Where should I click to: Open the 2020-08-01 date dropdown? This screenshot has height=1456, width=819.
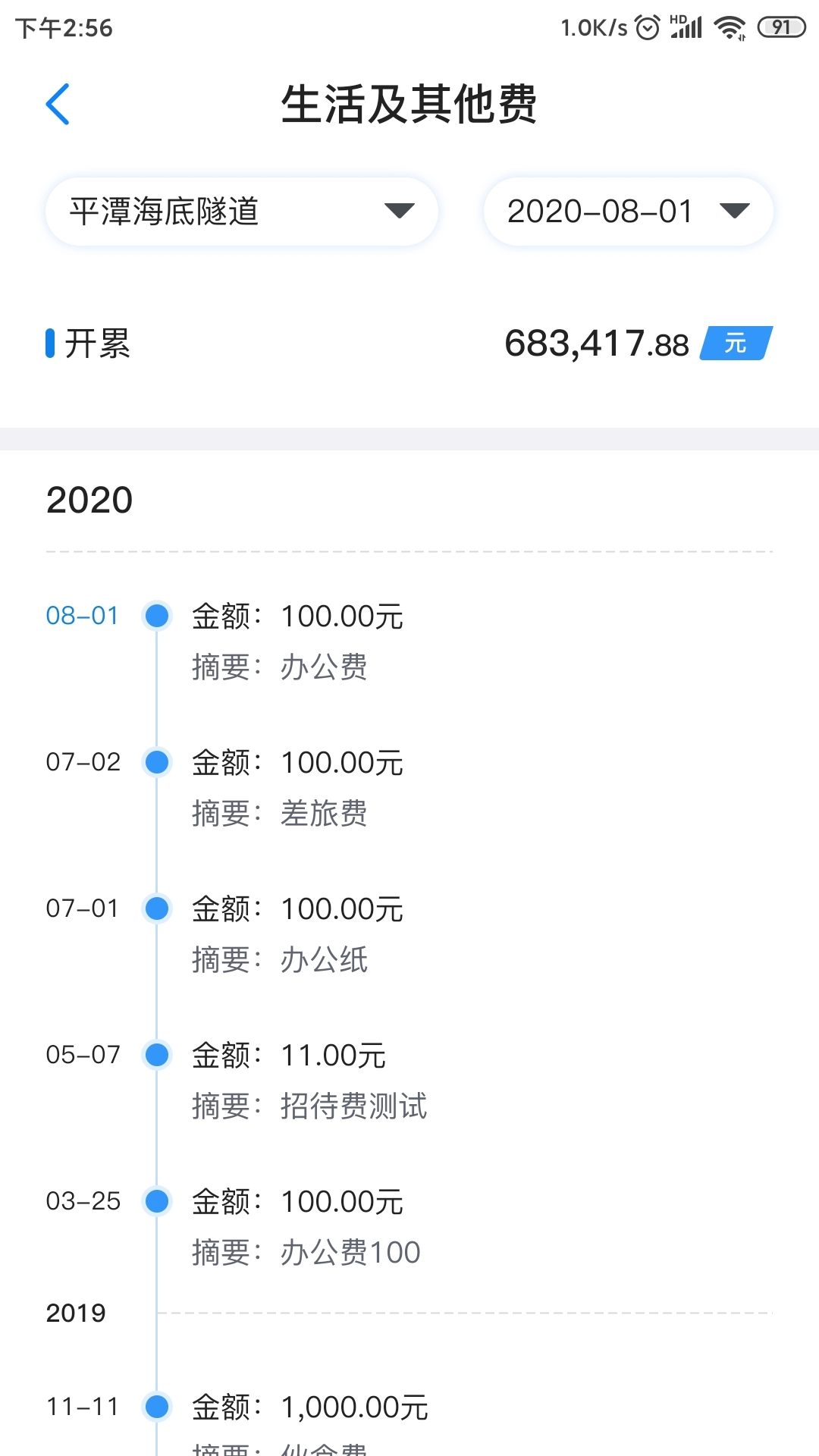[628, 212]
